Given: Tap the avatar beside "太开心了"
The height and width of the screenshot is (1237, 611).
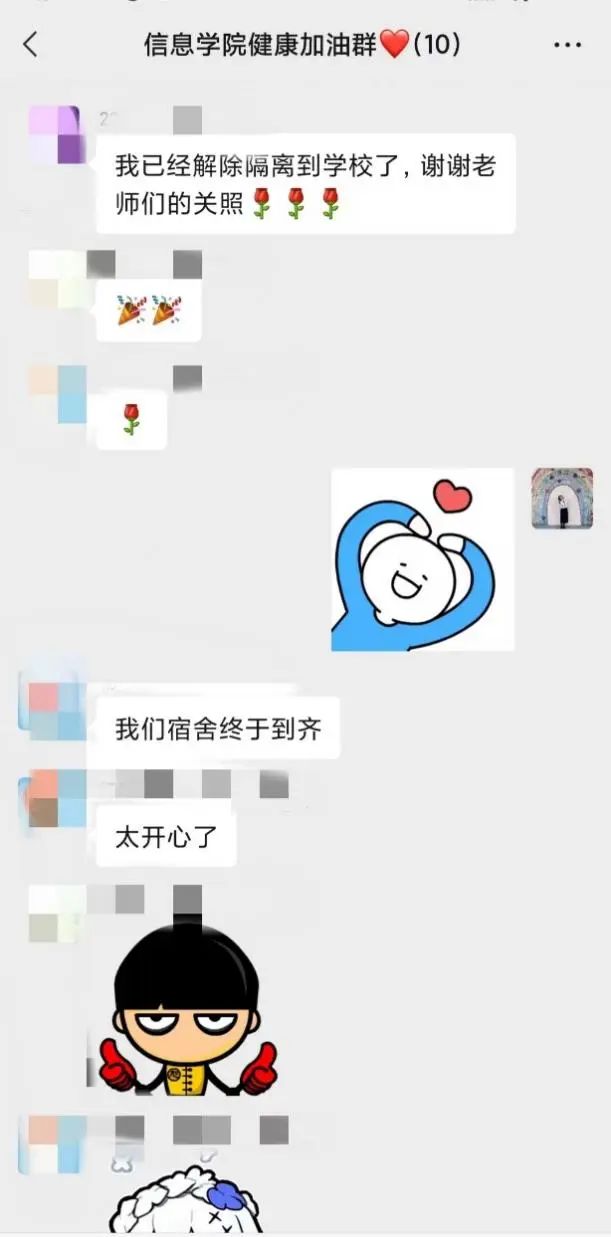Looking at the screenshot, I should point(57,798).
